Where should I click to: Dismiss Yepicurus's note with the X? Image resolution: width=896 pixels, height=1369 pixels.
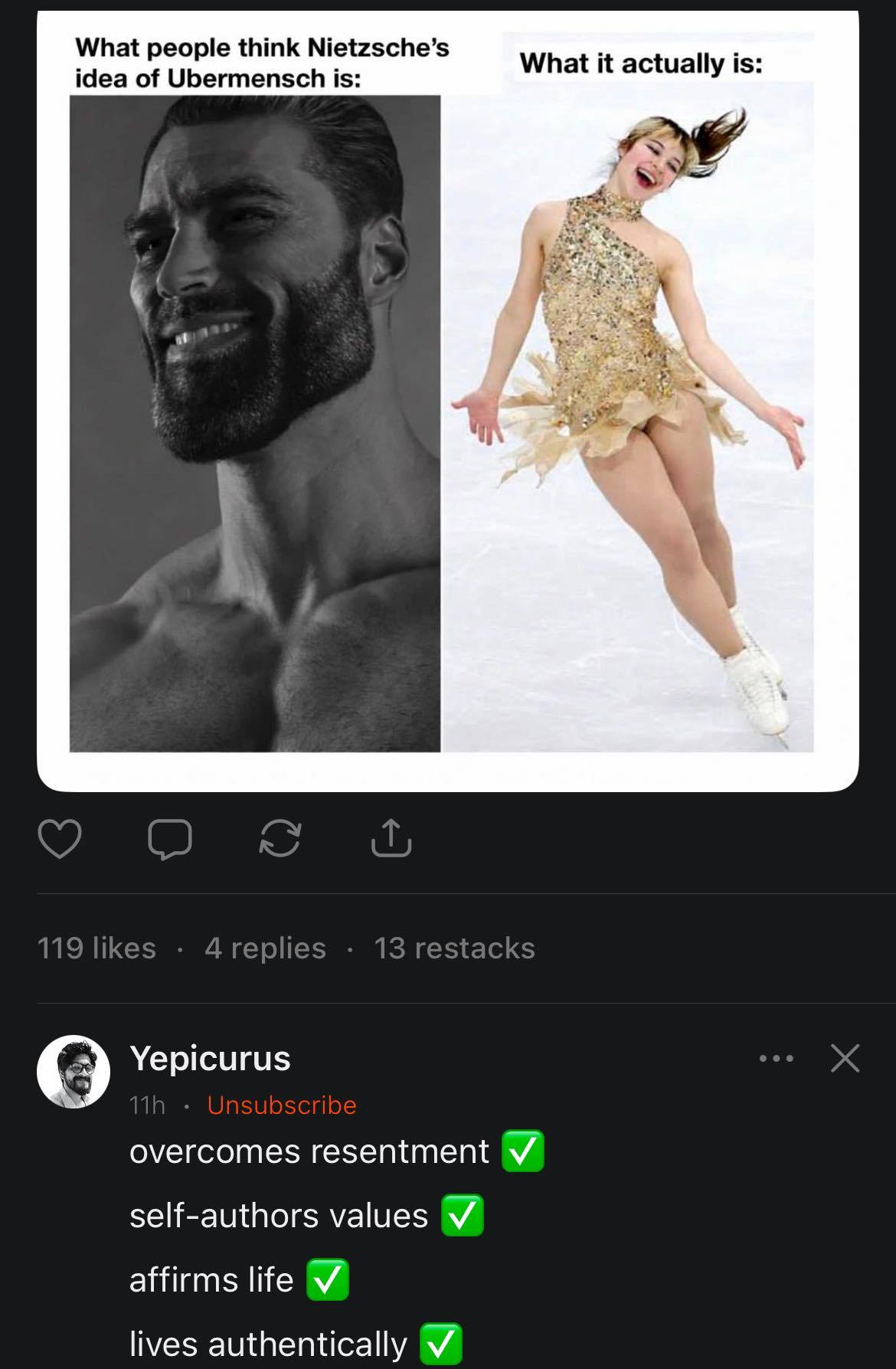point(845,1059)
